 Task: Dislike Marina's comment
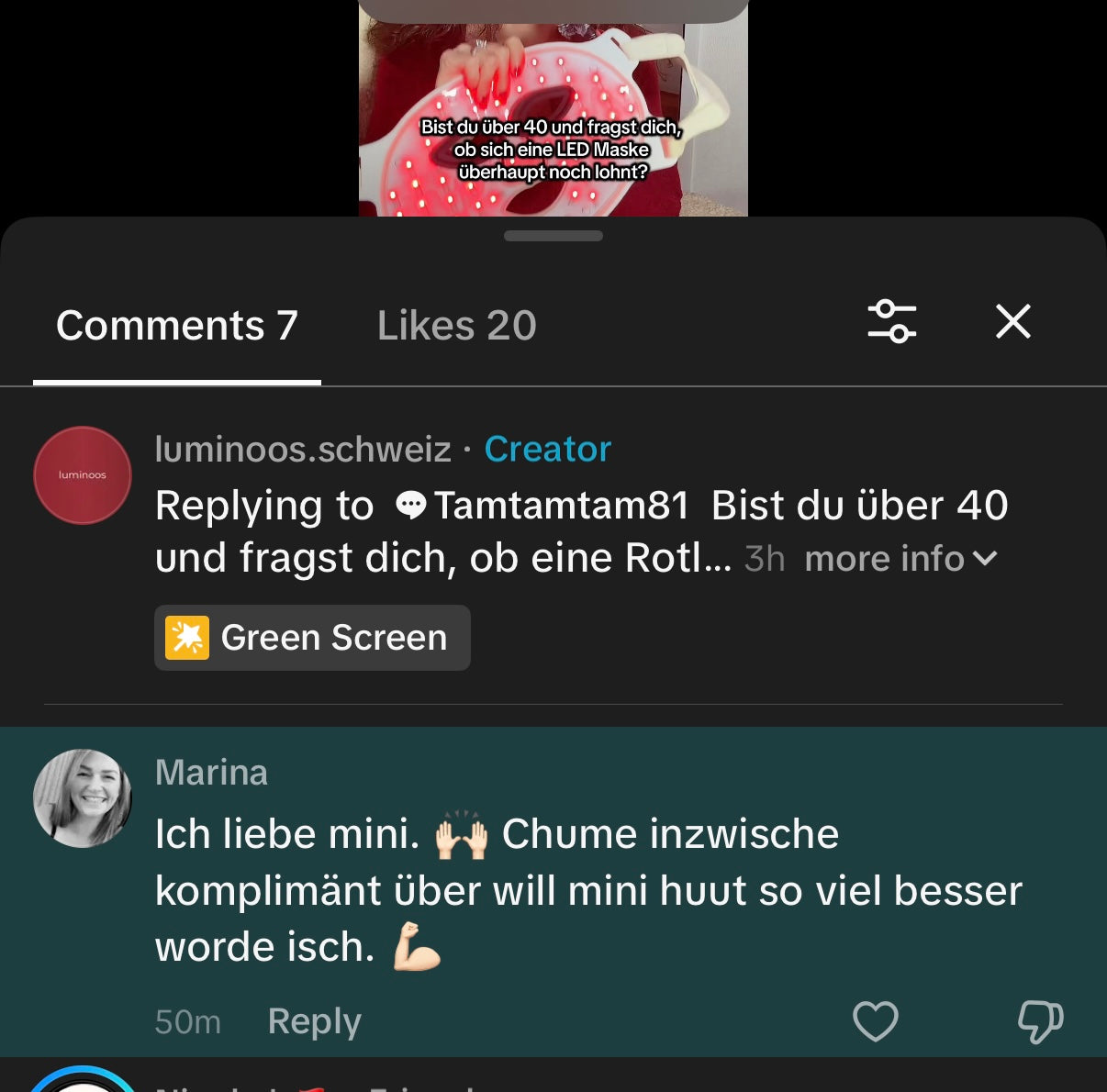coord(1040,1021)
